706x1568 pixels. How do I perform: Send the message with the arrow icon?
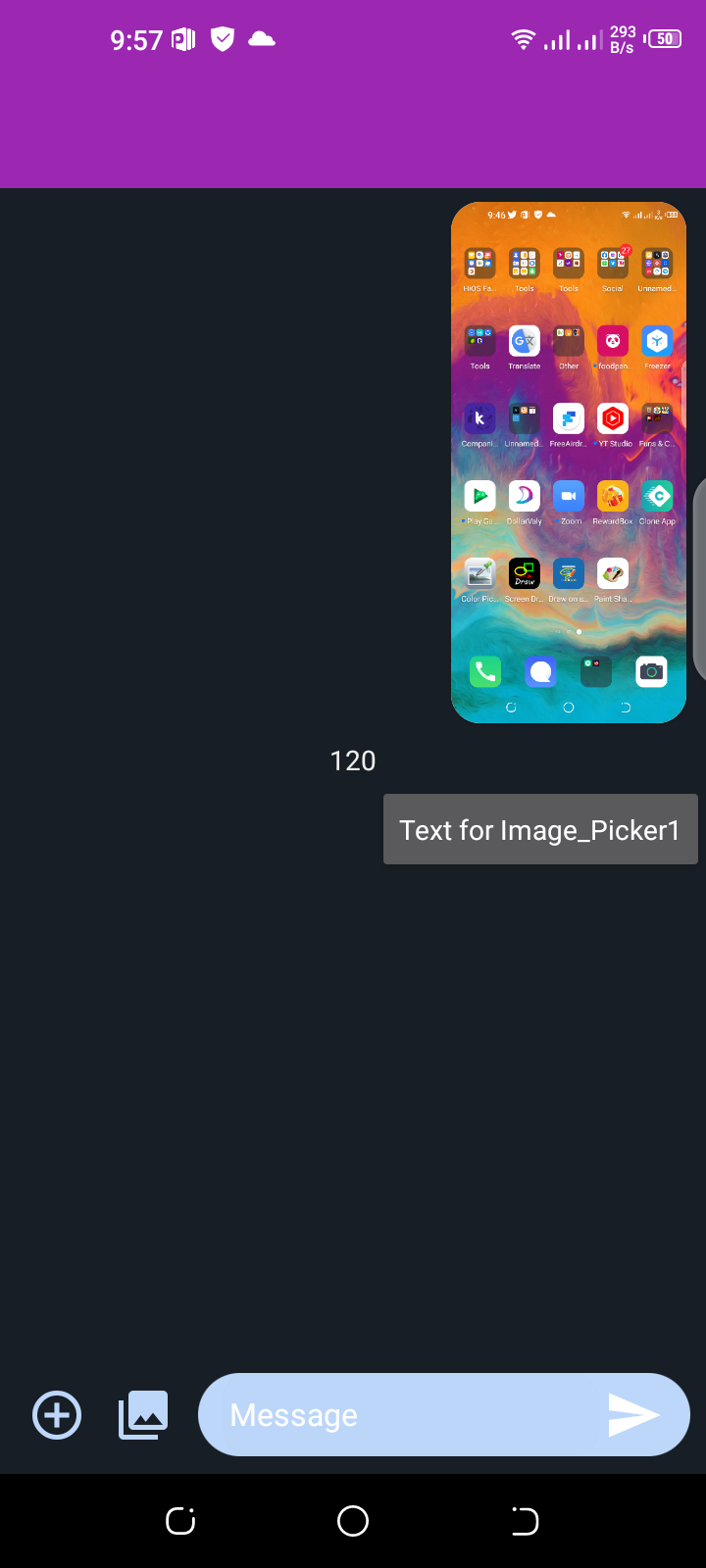click(x=633, y=1415)
